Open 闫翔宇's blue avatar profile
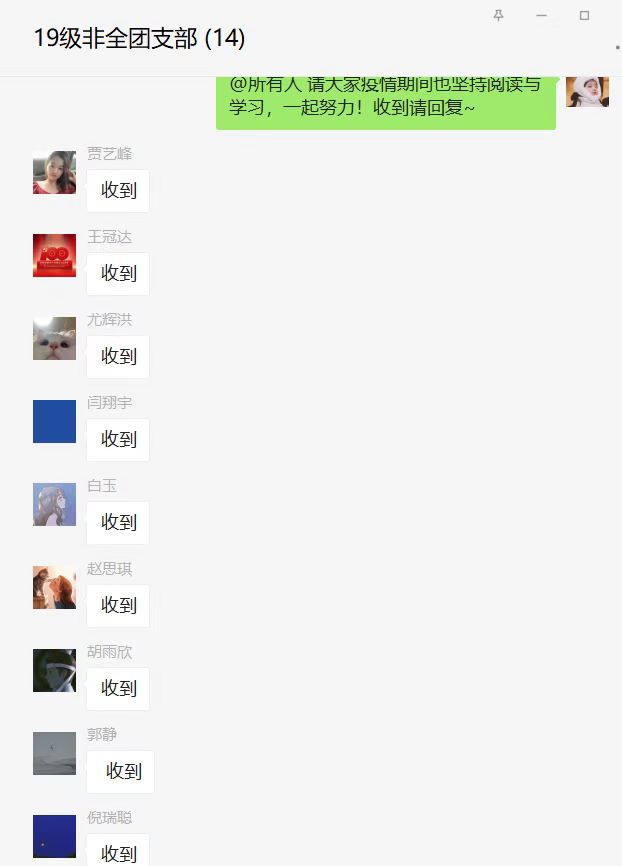 [54, 421]
